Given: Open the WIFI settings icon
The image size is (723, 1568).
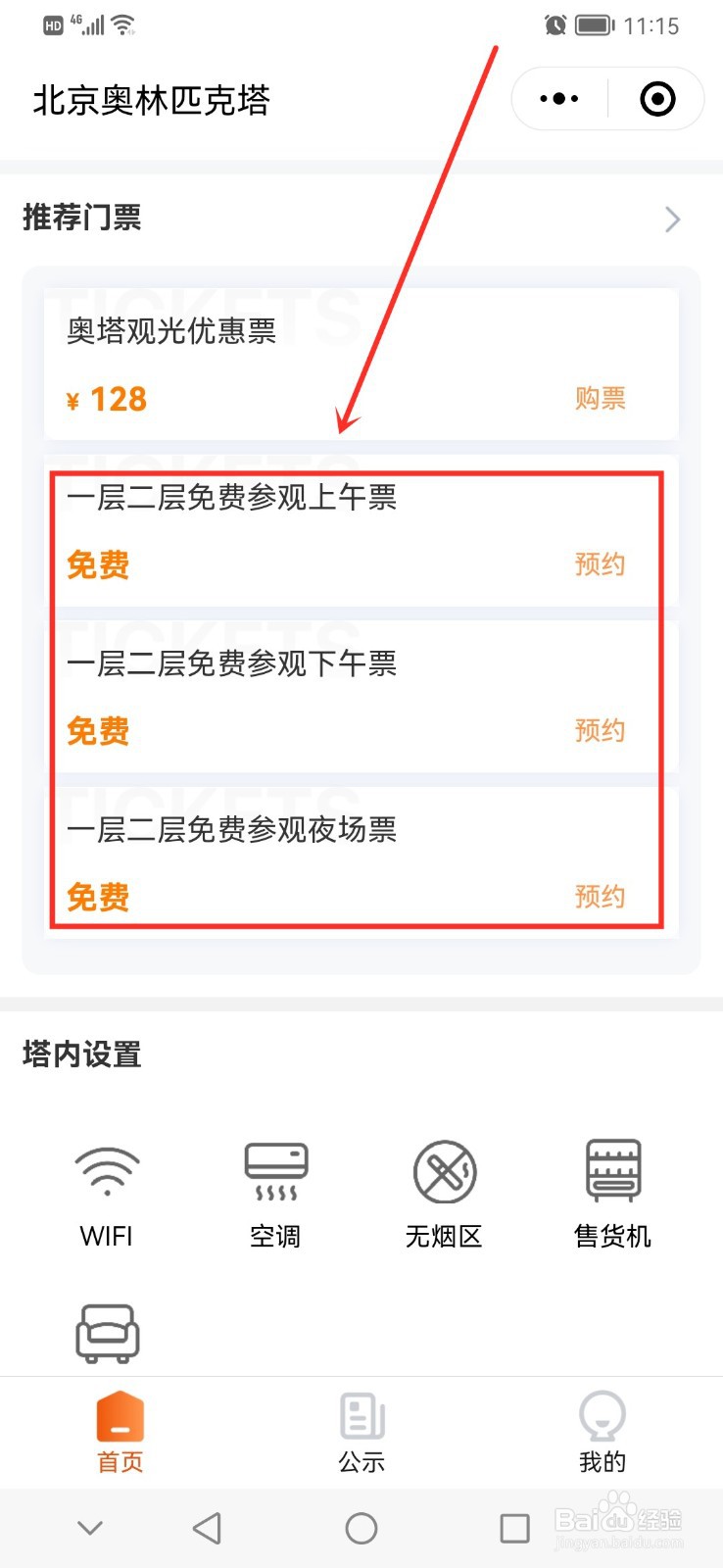Looking at the screenshot, I should pyautogui.click(x=106, y=1170).
